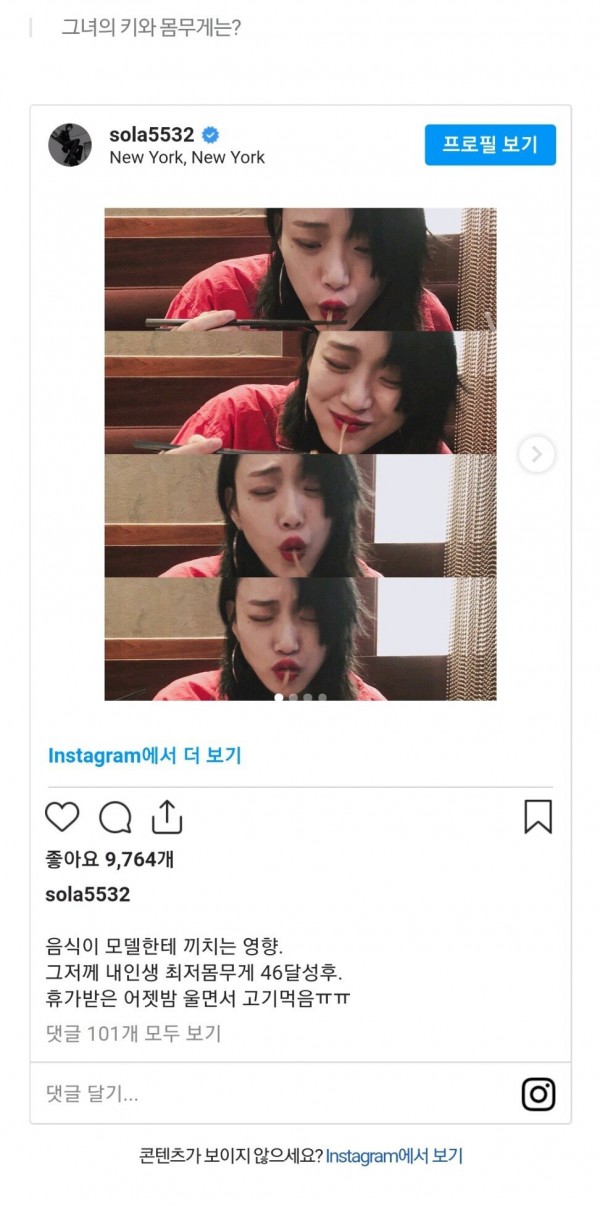This screenshot has width=600, height=1207.
Task: Tap the 프로필 보기 button
Action: 490,144
